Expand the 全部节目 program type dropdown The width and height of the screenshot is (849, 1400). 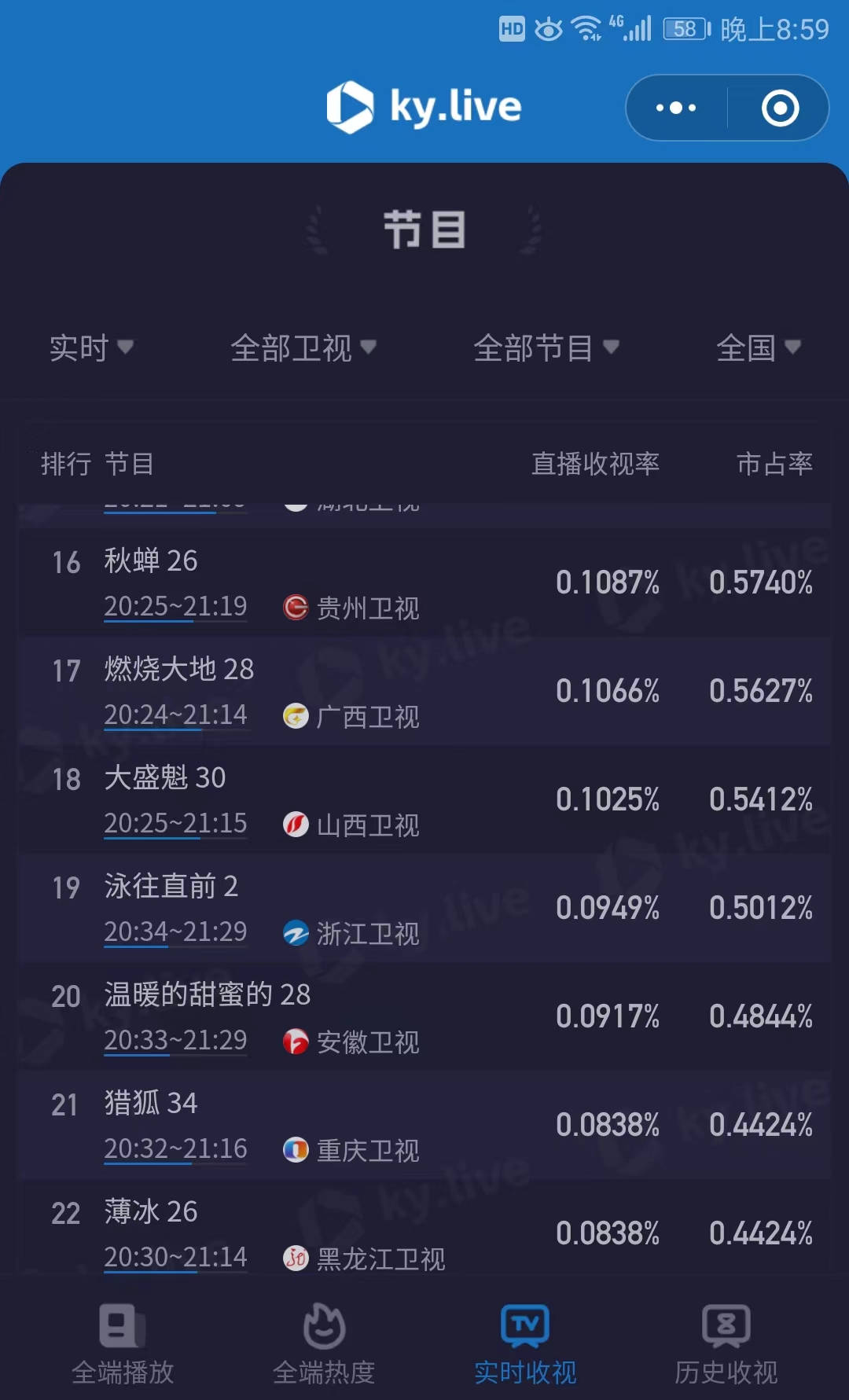coord(546,347)
